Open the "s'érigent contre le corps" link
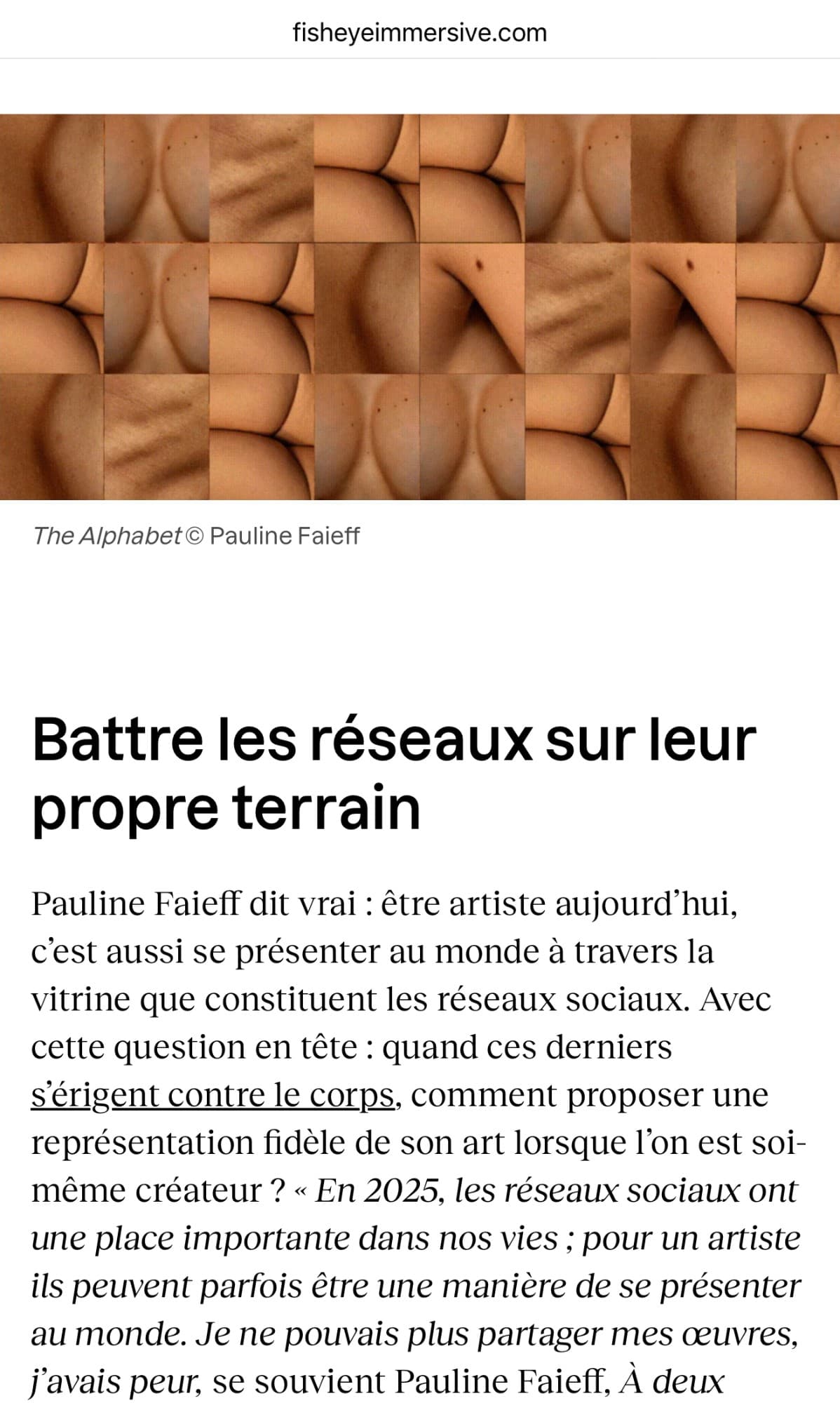The image size is (840, 1403). 212,1095
